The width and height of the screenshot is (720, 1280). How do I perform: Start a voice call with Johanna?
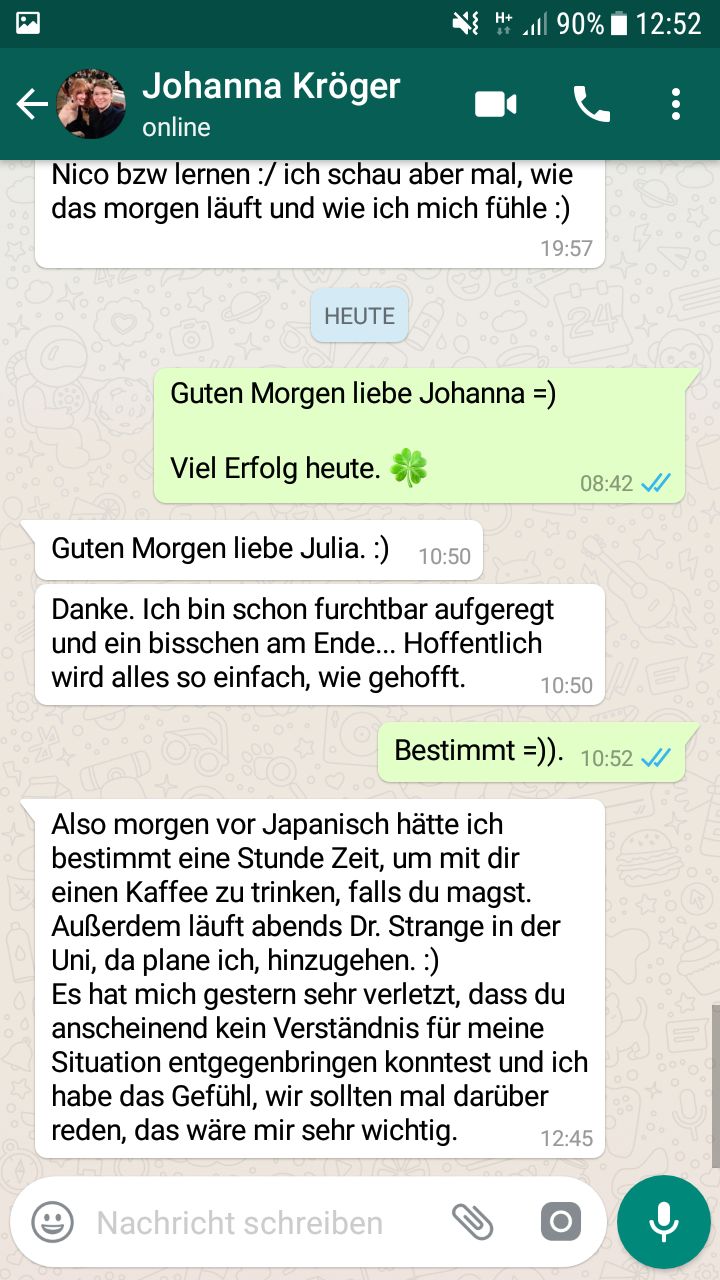click(591, 104)
